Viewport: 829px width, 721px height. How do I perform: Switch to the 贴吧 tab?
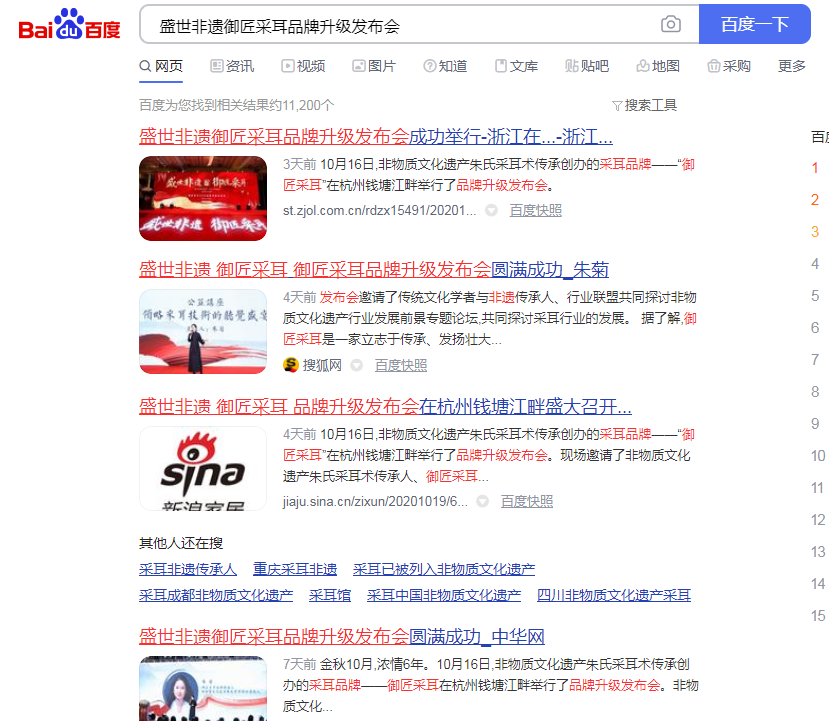click(x=587, y=66)
